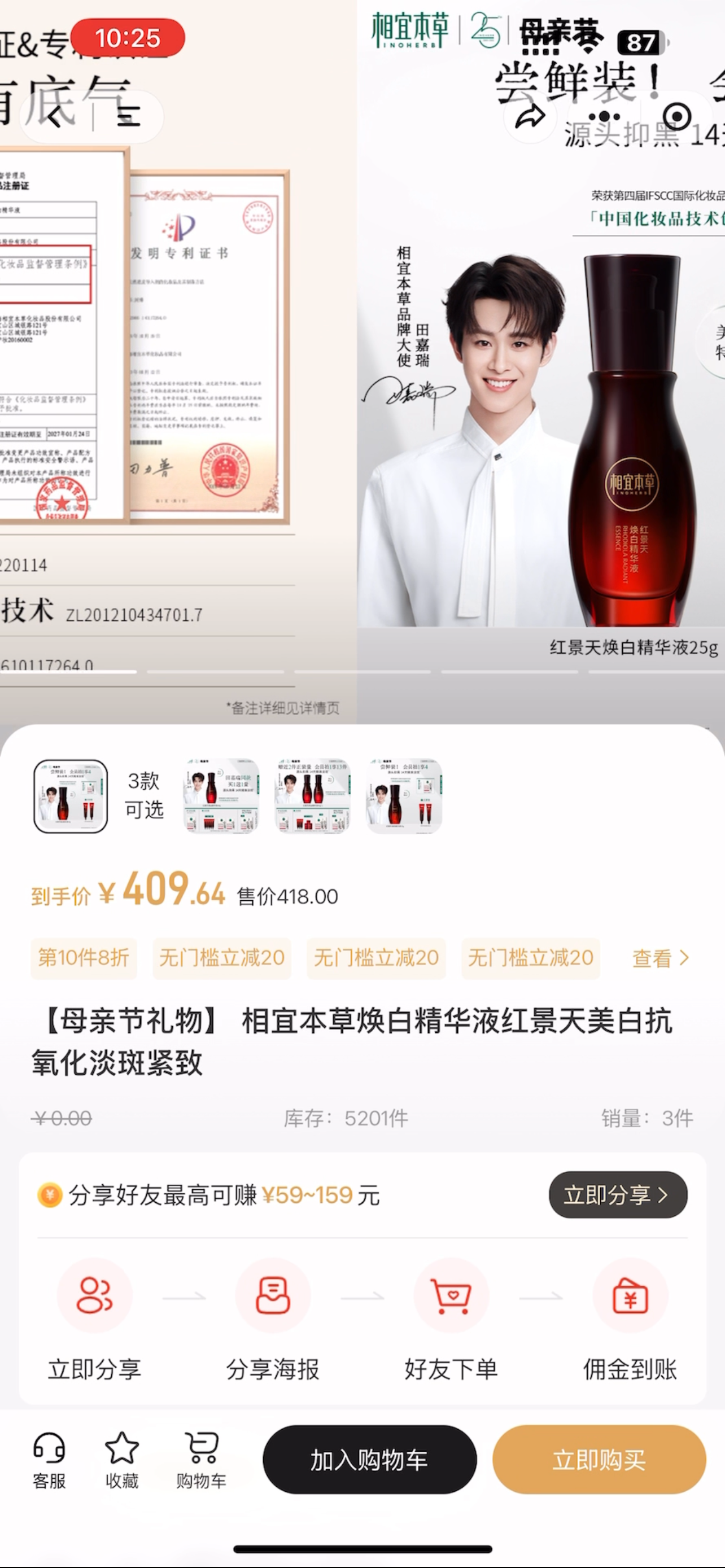
Task: Select the third product variant thumbnail
Action: tap(404, 796)
